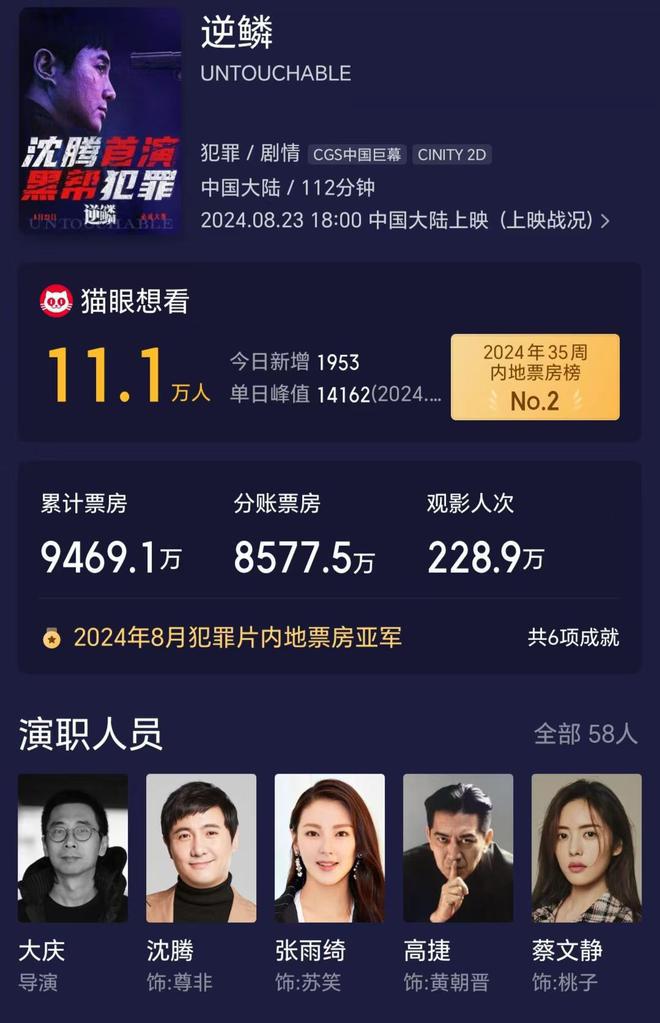Show all 全部 58人 cast members
The width and height of the screenshot is (660, 1023).
click(x=585, y=733)
